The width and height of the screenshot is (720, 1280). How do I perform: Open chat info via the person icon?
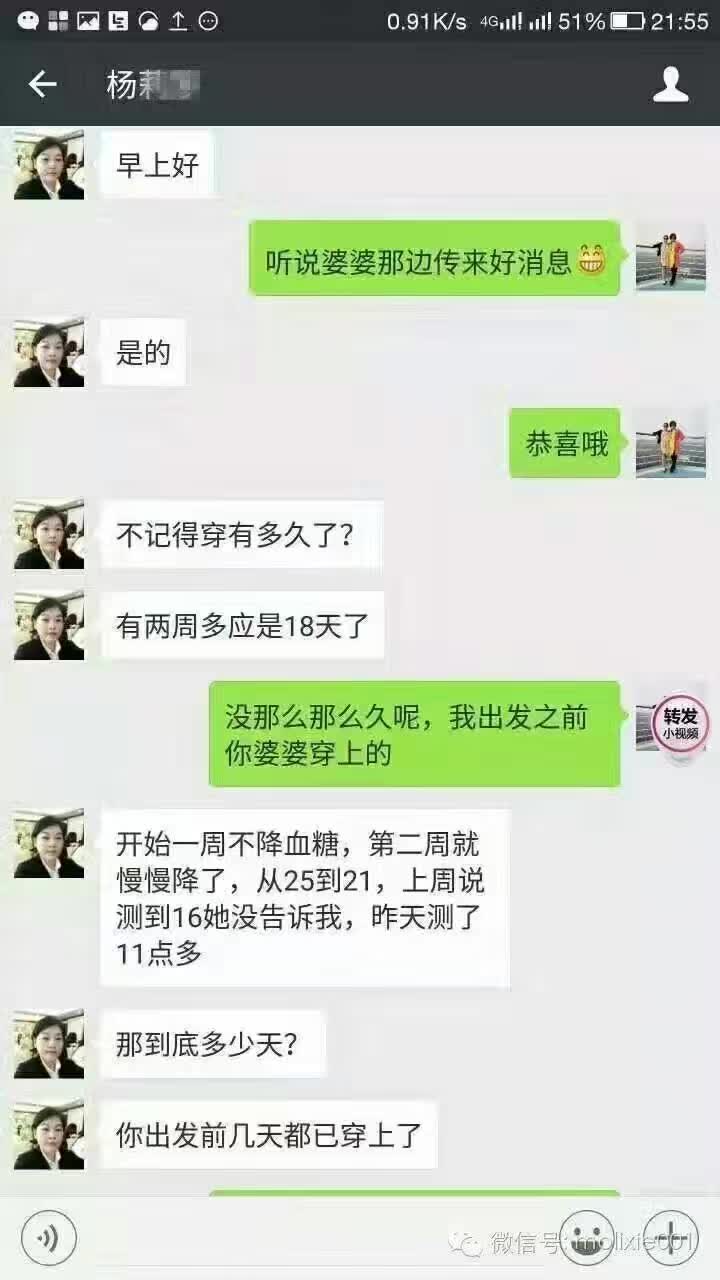(x=670, y=85)
